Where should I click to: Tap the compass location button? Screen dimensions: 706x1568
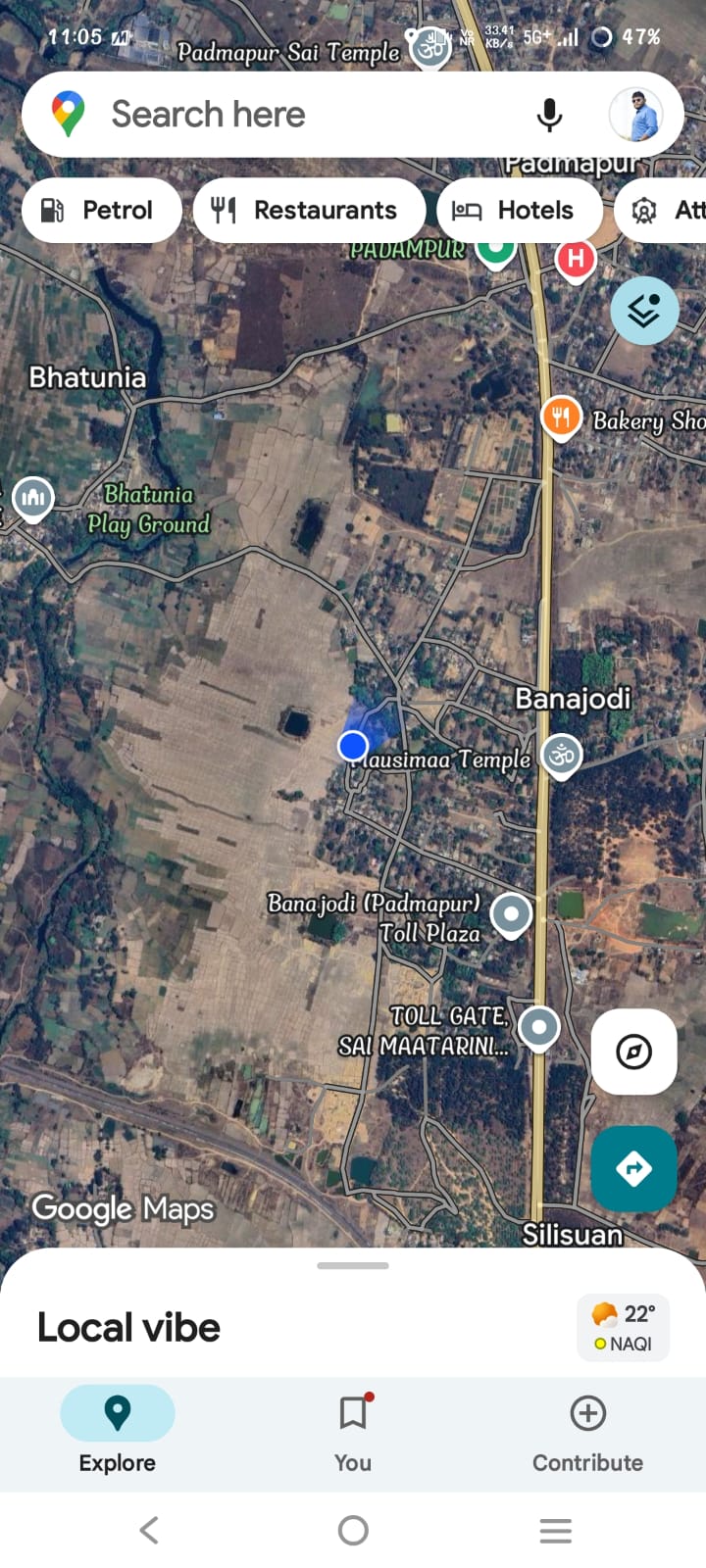633,1052
